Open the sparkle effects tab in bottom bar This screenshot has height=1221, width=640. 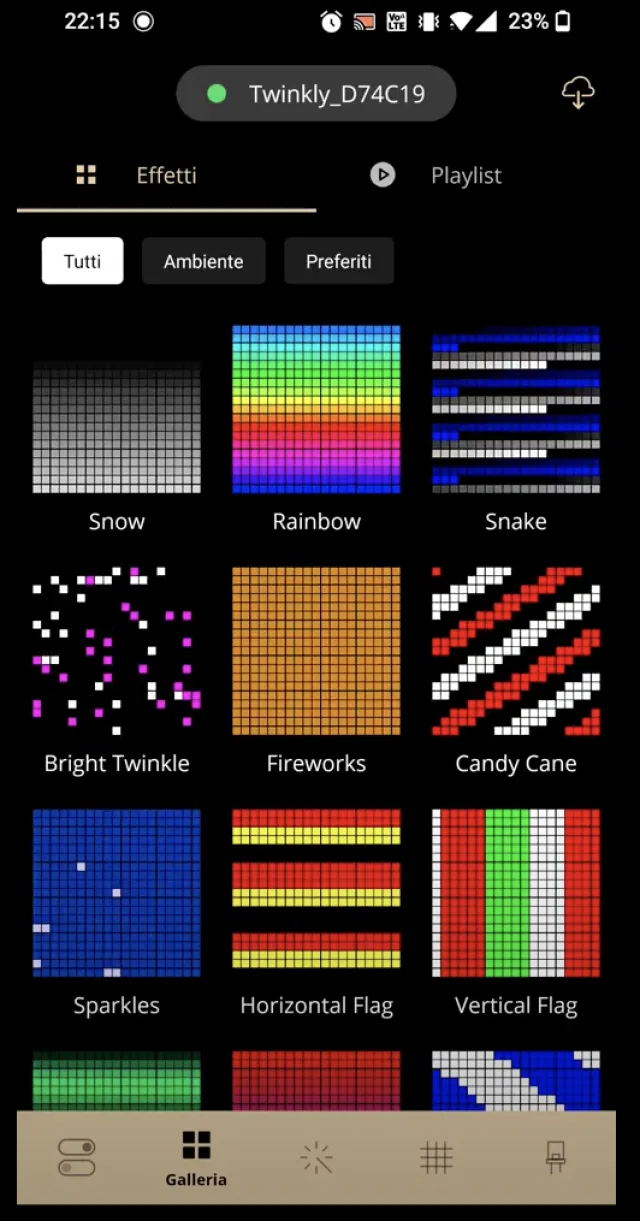click(316, 1158)
